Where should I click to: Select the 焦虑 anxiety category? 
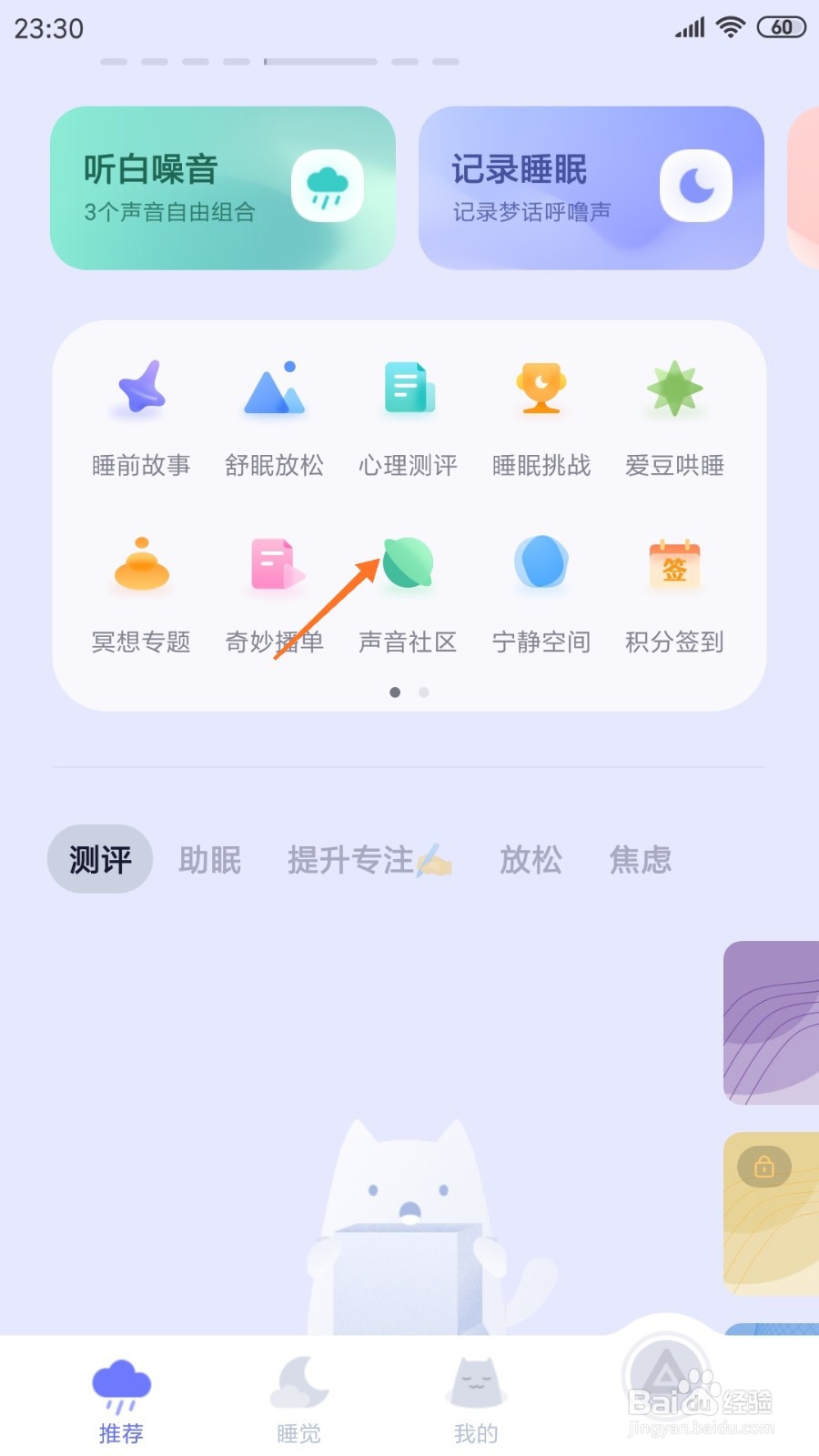[639, 859]
